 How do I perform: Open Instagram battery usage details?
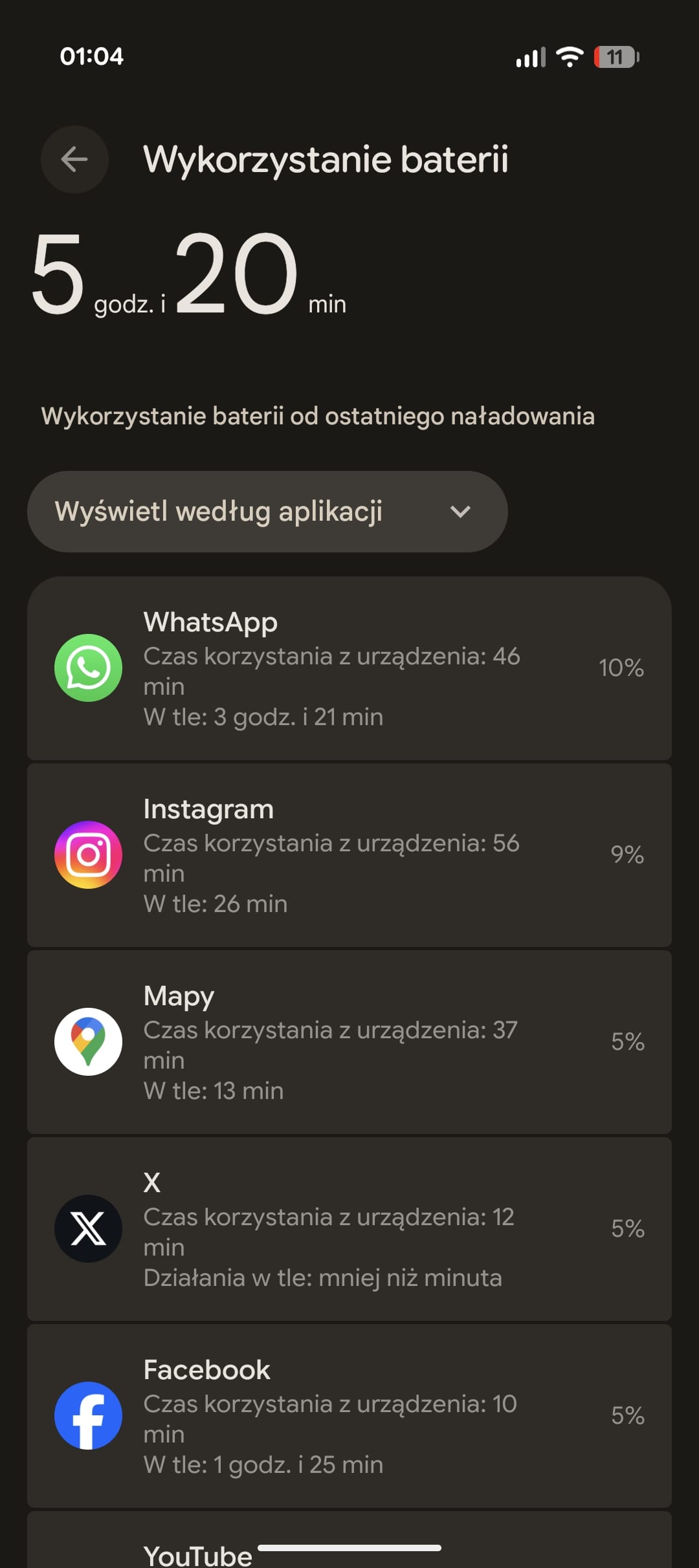coord(349,855)
